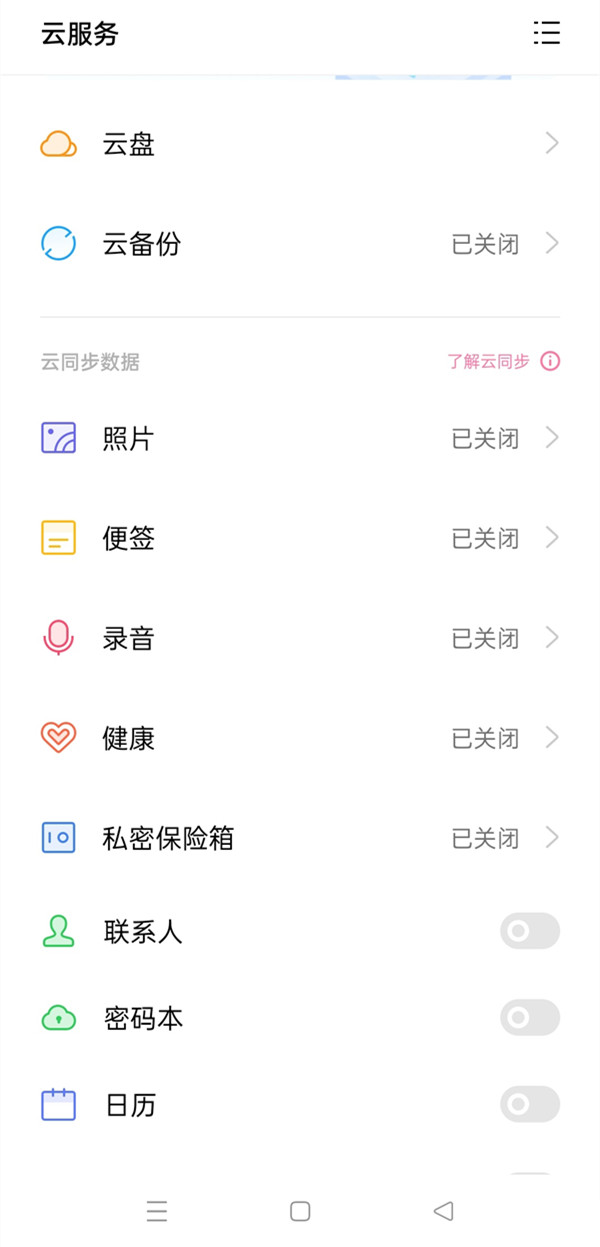Open 健康 sync settings

pos(300,738)
